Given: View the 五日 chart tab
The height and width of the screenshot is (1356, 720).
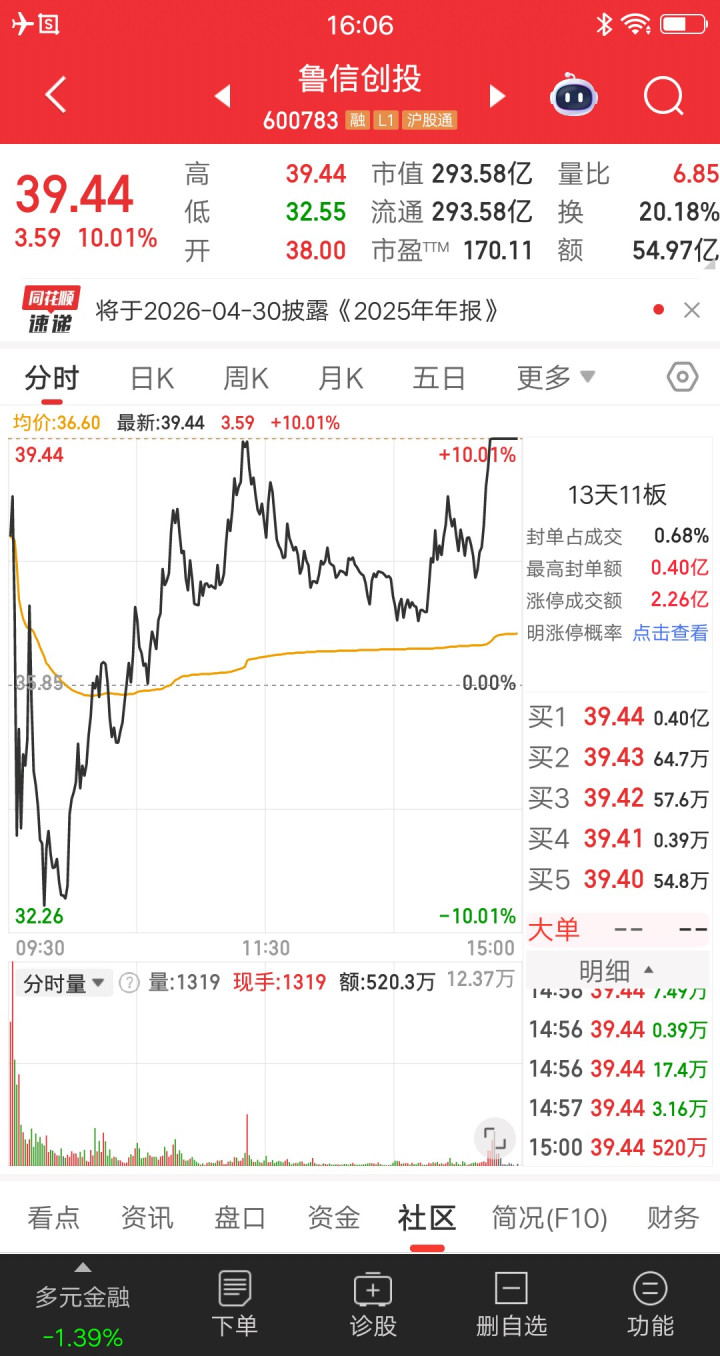Looking at the screenshot, I should click(x=439, y=378).
